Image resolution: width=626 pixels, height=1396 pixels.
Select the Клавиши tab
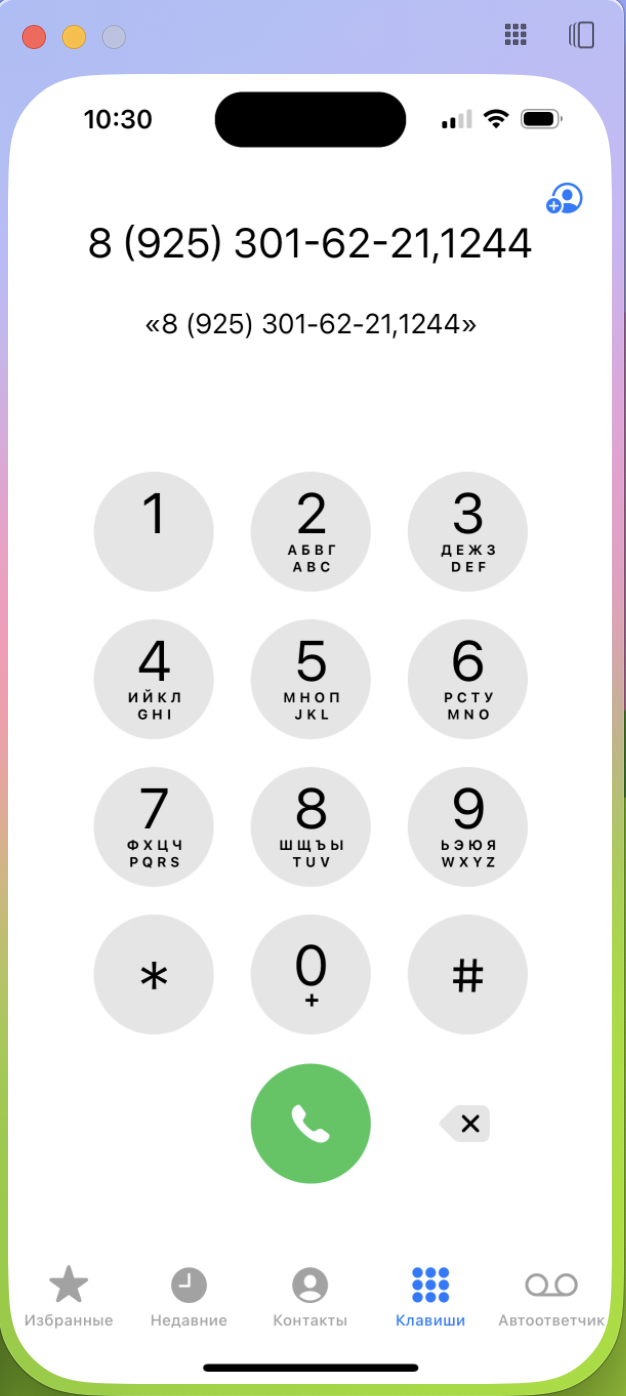click(430, 1296)
